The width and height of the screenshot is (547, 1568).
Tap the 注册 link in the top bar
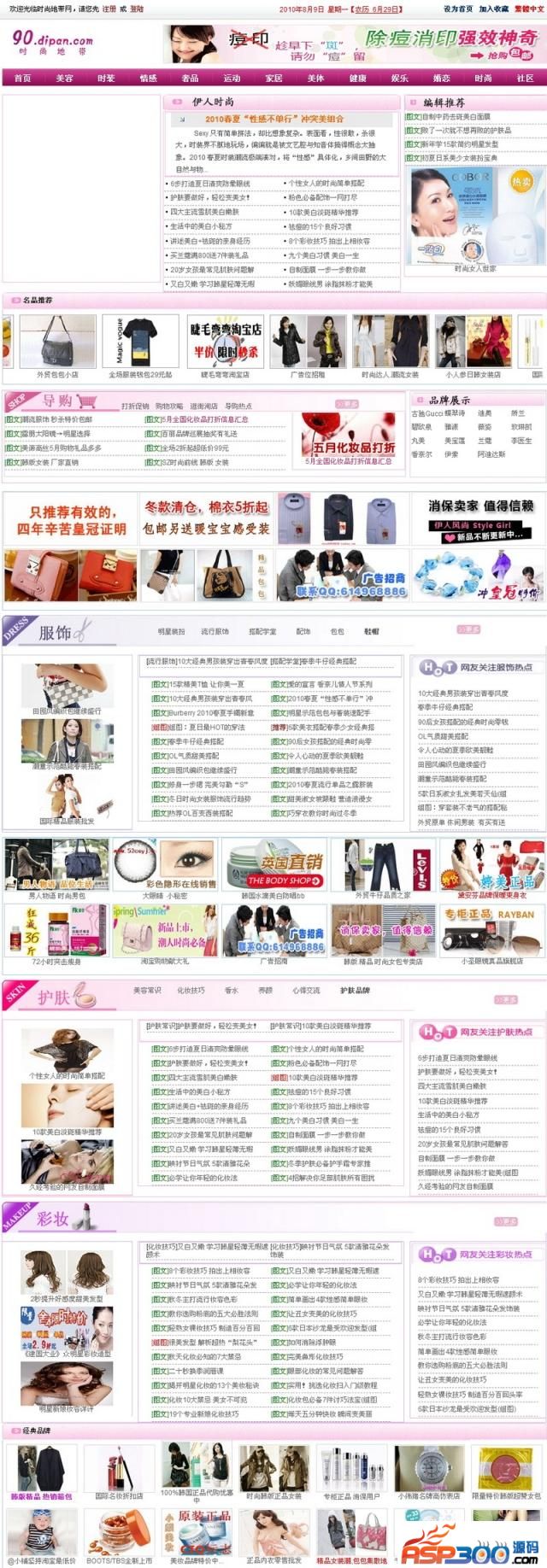(109, 9)
